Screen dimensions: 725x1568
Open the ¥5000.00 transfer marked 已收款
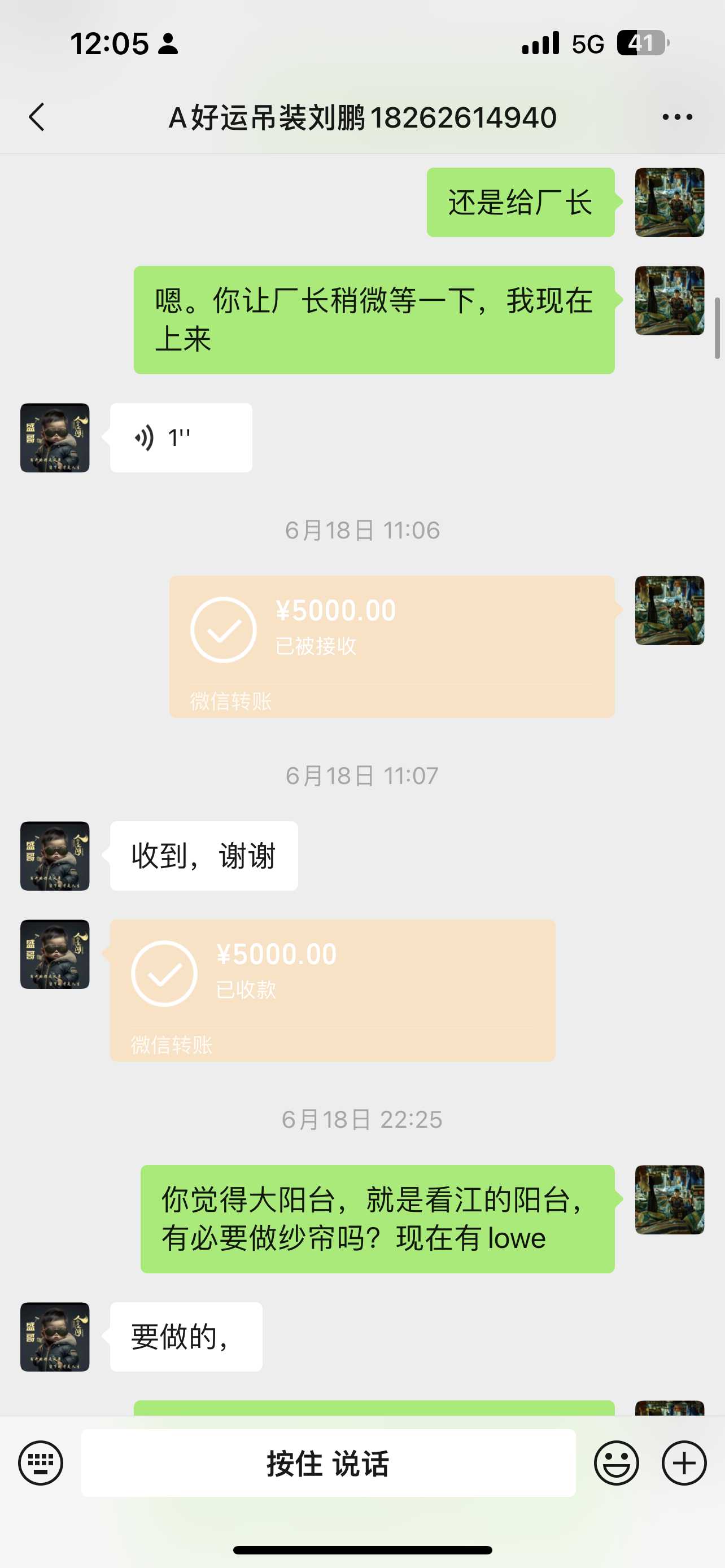[x=333, y=990]
